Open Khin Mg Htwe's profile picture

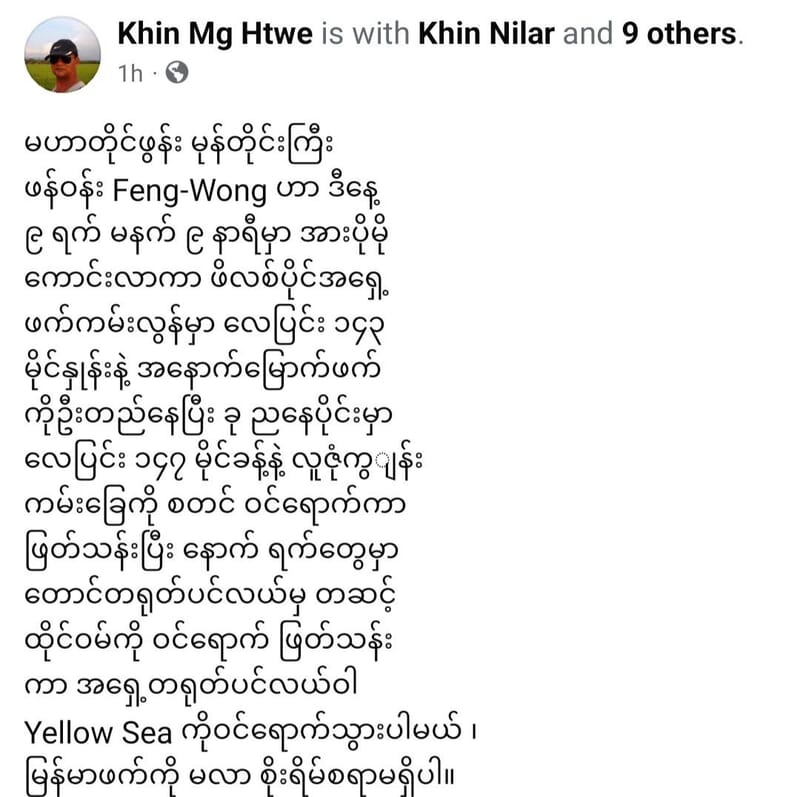(62, 54)
